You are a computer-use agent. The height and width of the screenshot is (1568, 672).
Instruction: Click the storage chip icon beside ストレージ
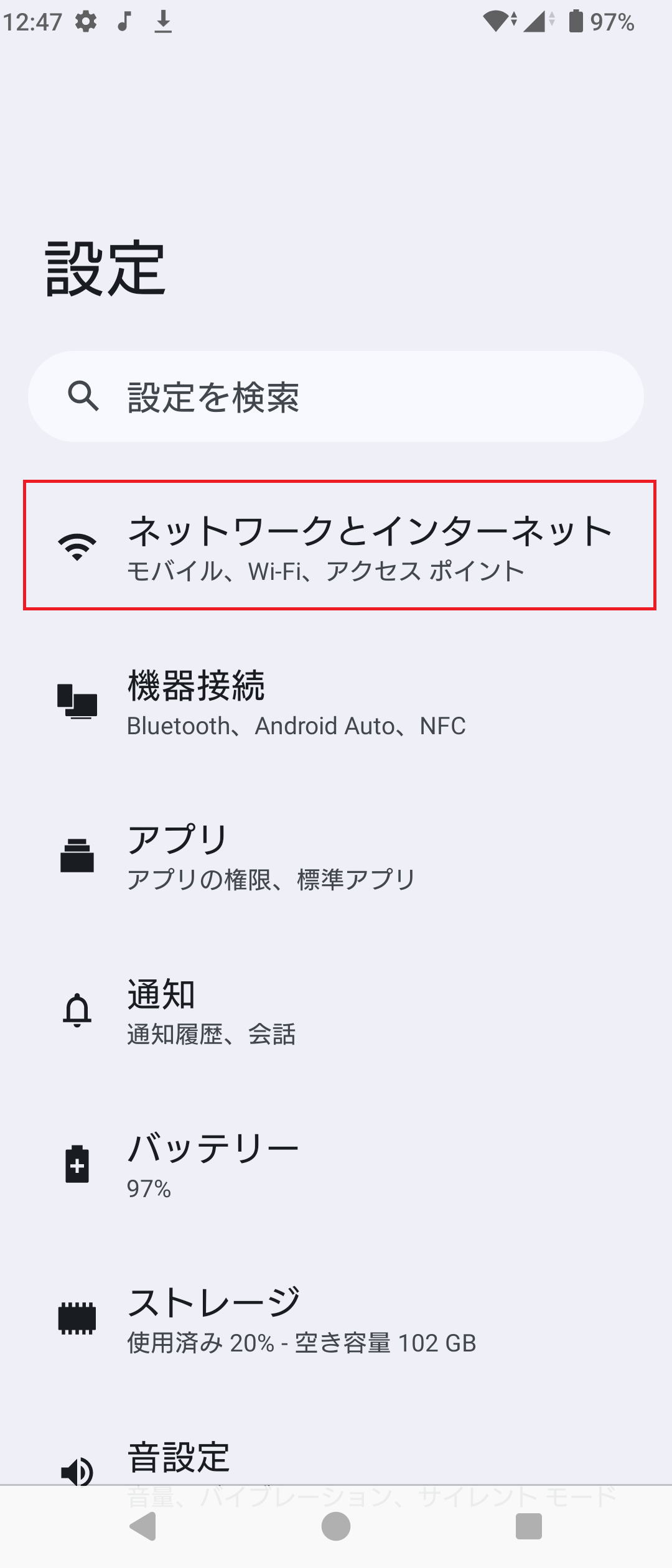[x=76, y=1318]
